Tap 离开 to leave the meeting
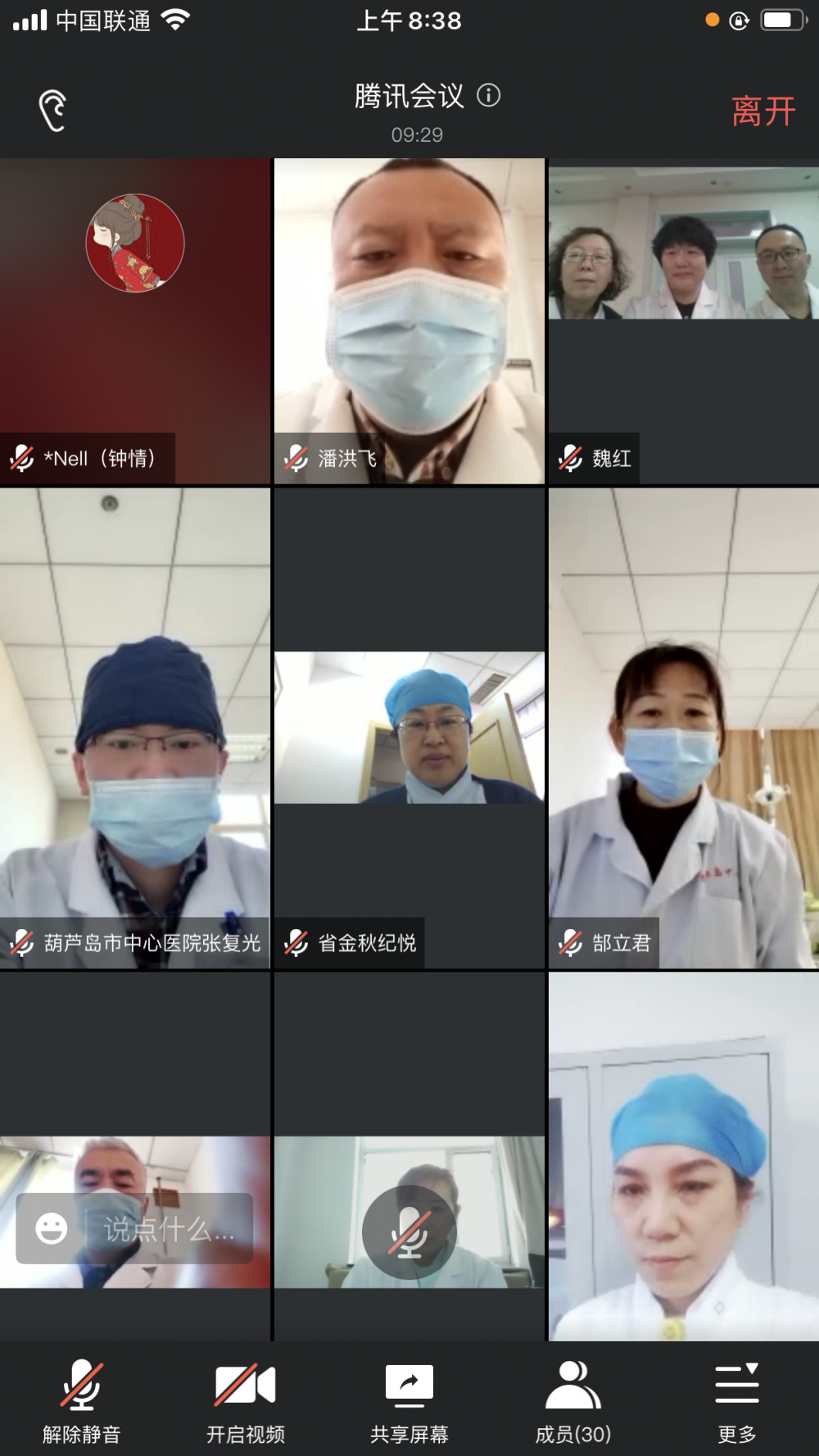 tap(762, 111)
